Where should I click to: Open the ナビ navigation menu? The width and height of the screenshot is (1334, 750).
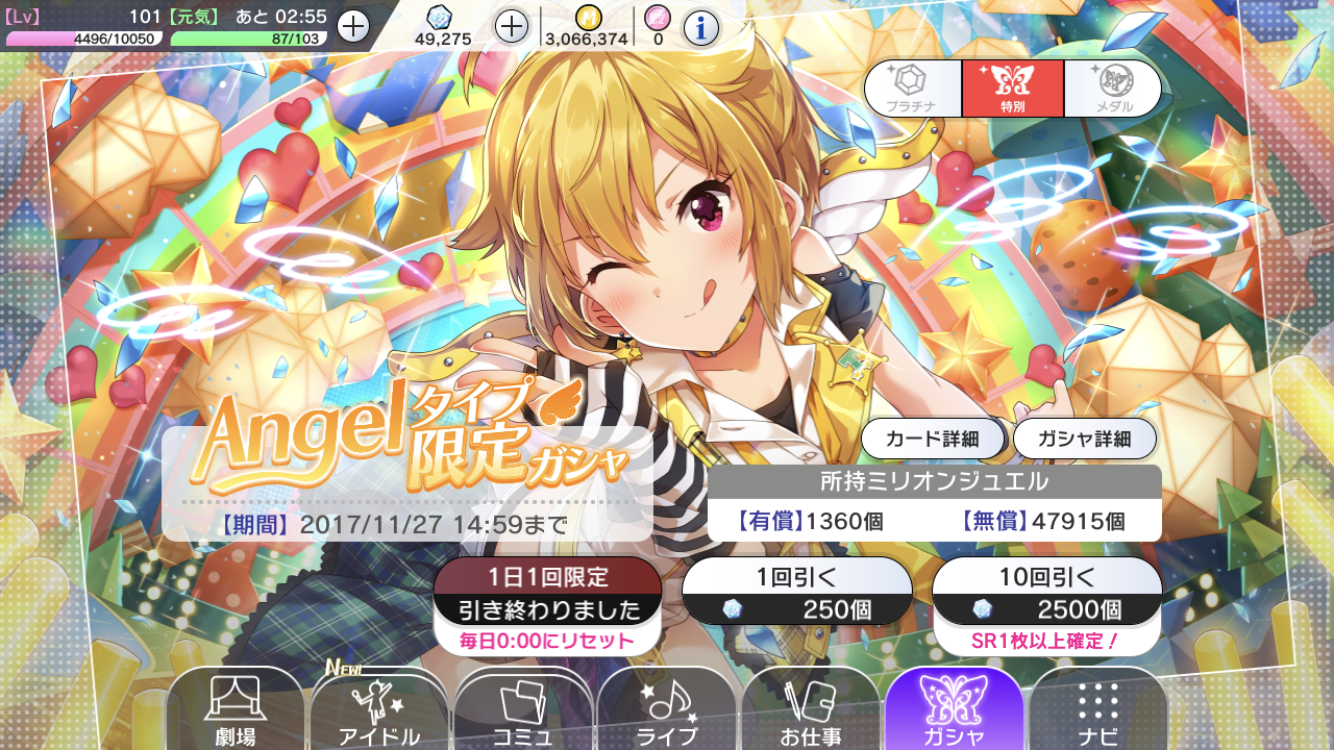1097,712
